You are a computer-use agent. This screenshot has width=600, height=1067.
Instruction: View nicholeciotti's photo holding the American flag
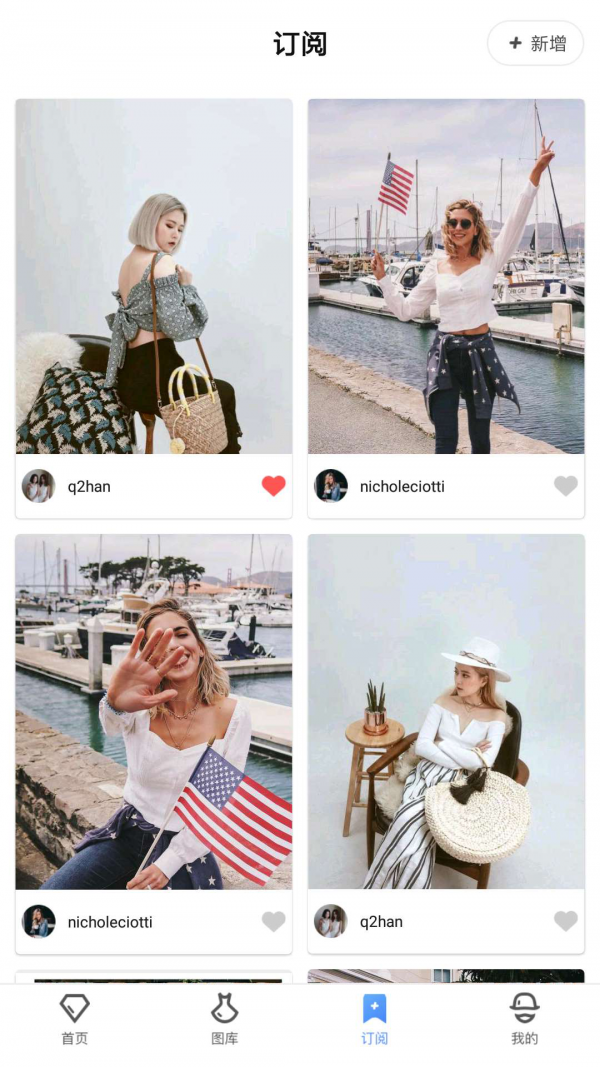point(154,711)
